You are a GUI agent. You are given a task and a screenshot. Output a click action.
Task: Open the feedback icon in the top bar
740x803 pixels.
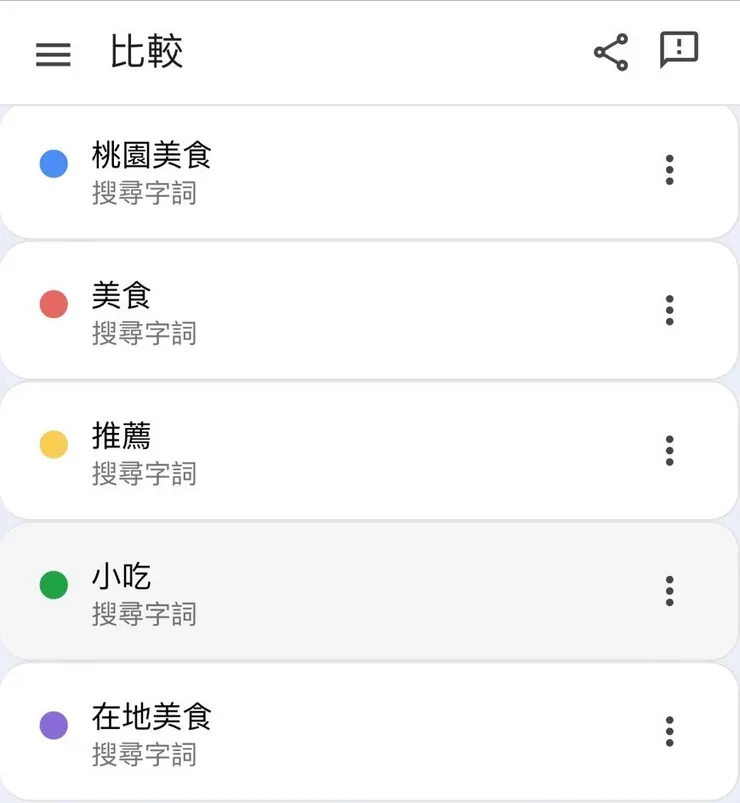(x=679, y=51)
